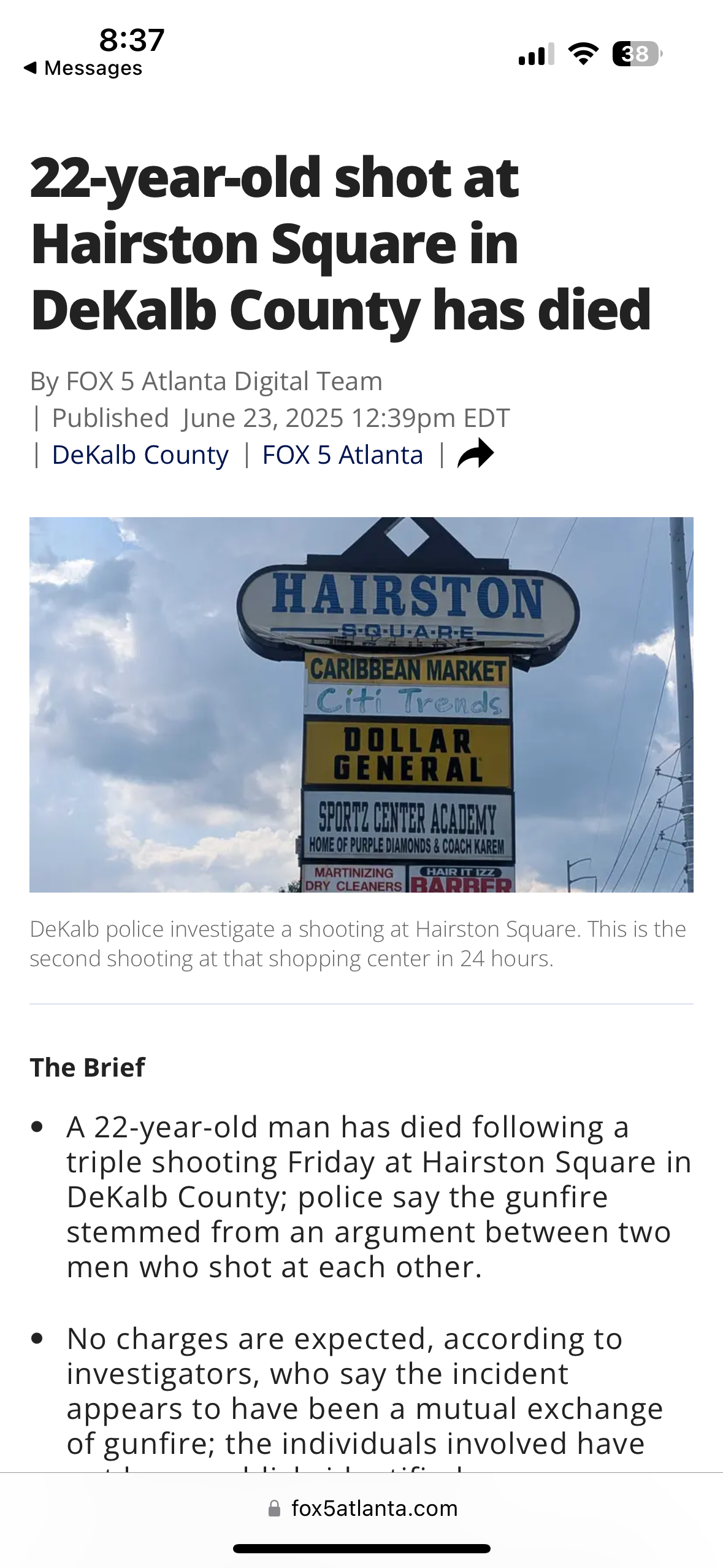Screen dimensions: 723x1568
Task: Open the FOX 5 Atlanta link
Action: point(342,455)
